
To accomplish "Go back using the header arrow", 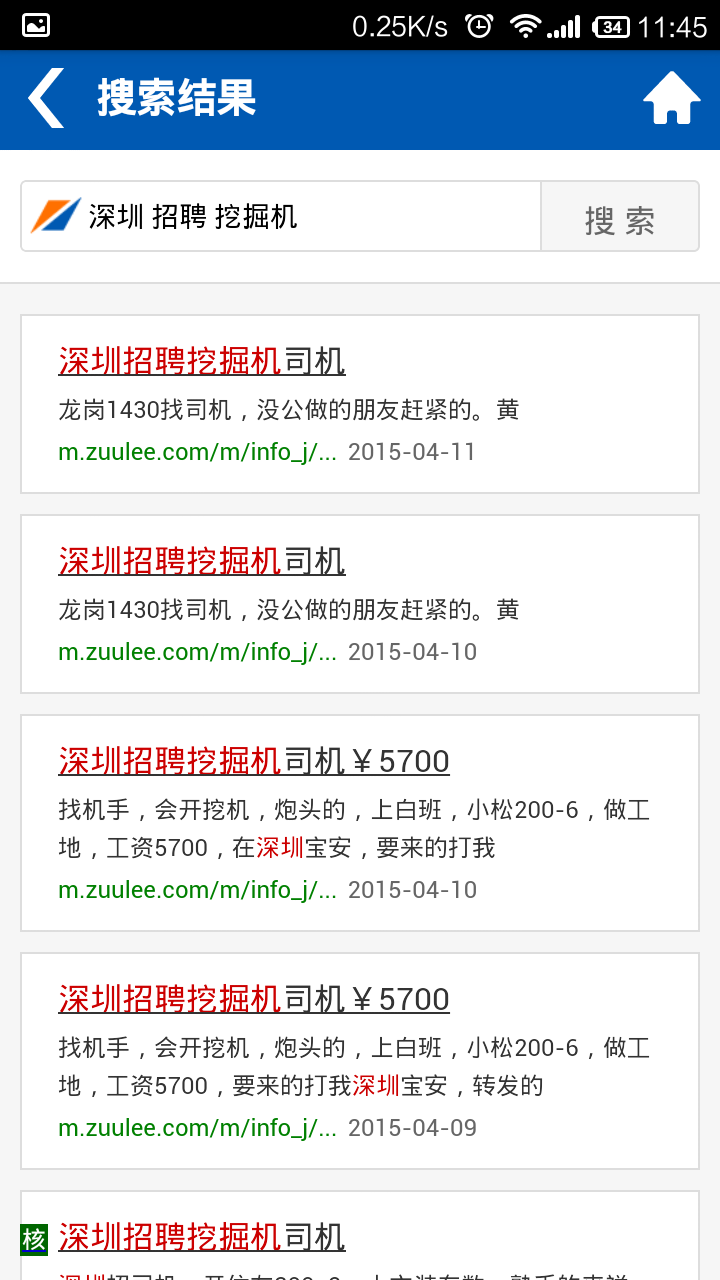I will pyautogui.click(x=46, y=98).
